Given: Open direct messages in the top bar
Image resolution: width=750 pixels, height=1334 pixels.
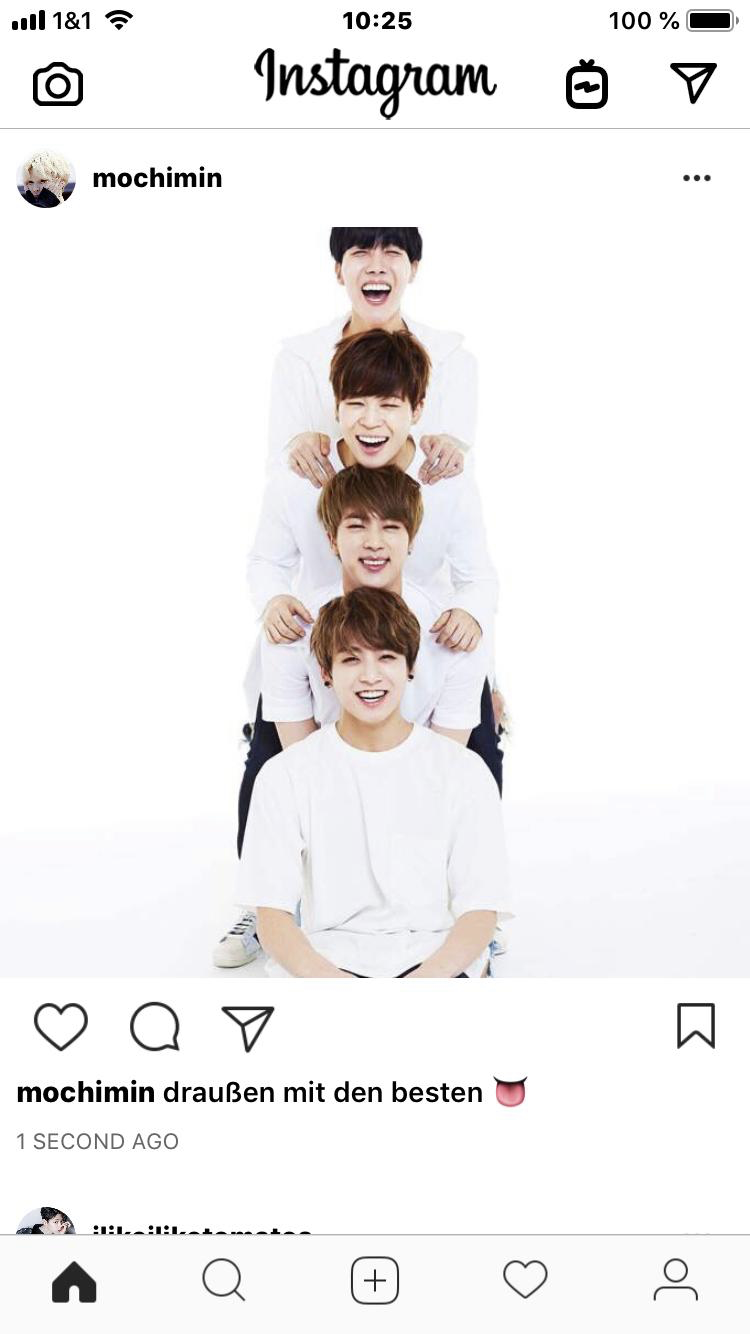Looking at the screenshot, I should click(x=693, y=83).
